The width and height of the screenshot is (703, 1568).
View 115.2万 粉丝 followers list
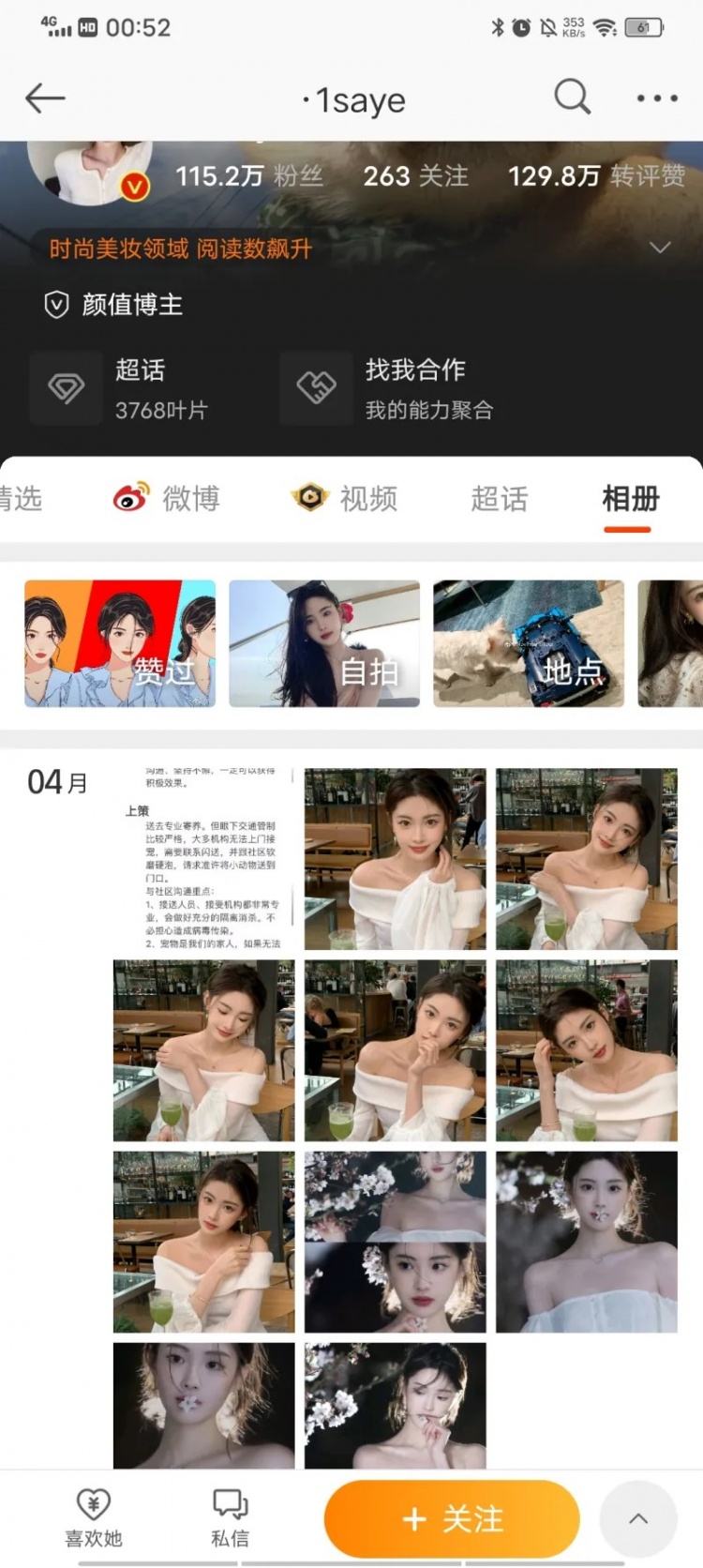248,175
